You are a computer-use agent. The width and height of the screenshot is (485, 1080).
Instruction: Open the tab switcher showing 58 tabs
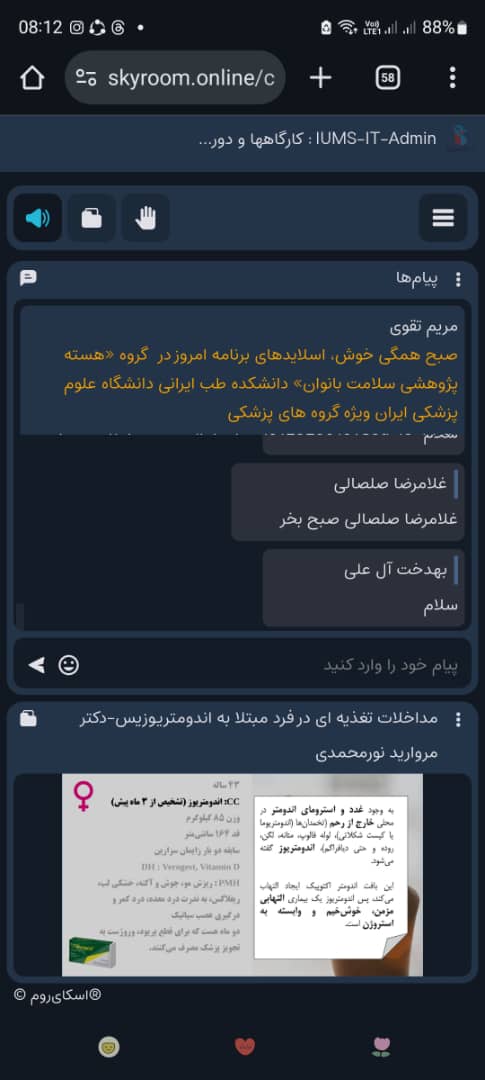pyautogui.click(x=388, y=78)
